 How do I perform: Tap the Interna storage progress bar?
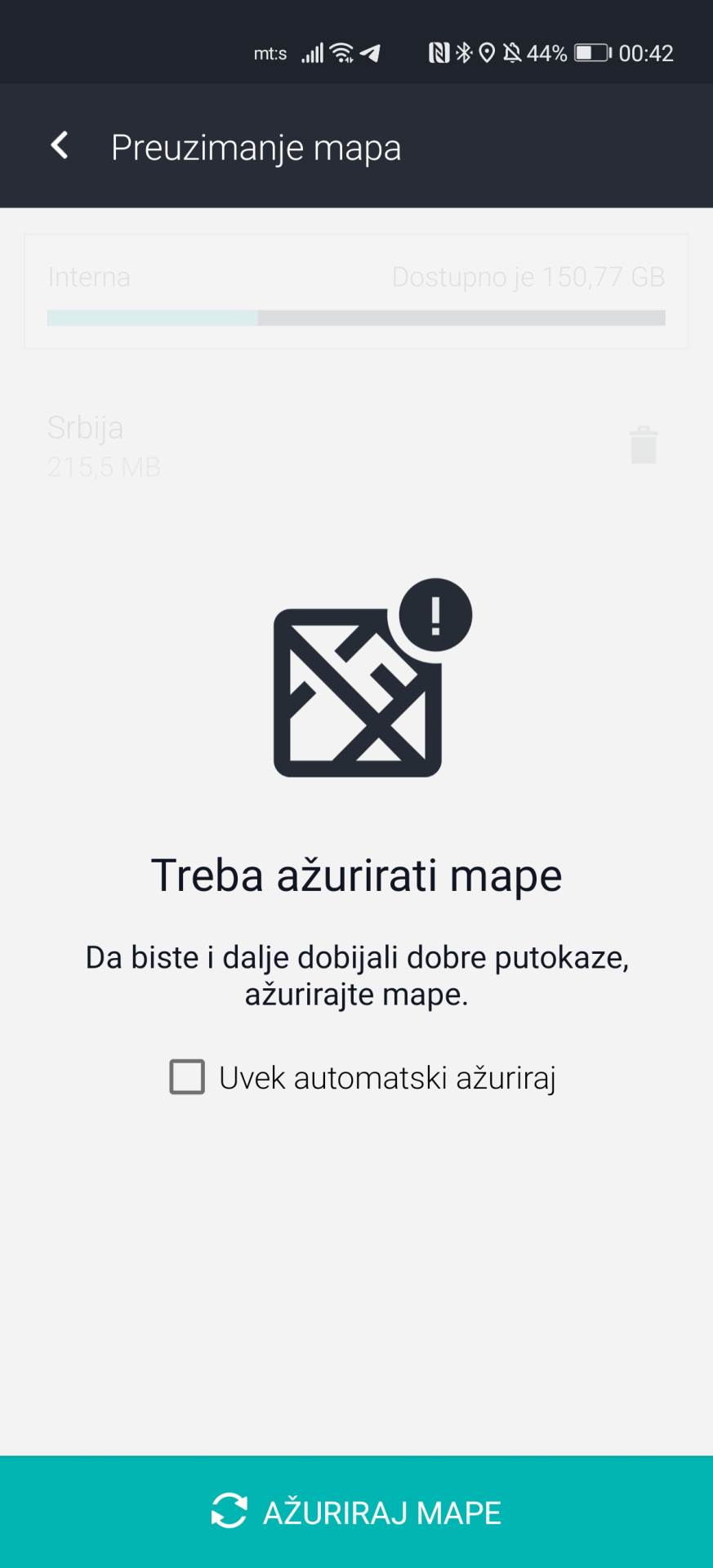356,316
